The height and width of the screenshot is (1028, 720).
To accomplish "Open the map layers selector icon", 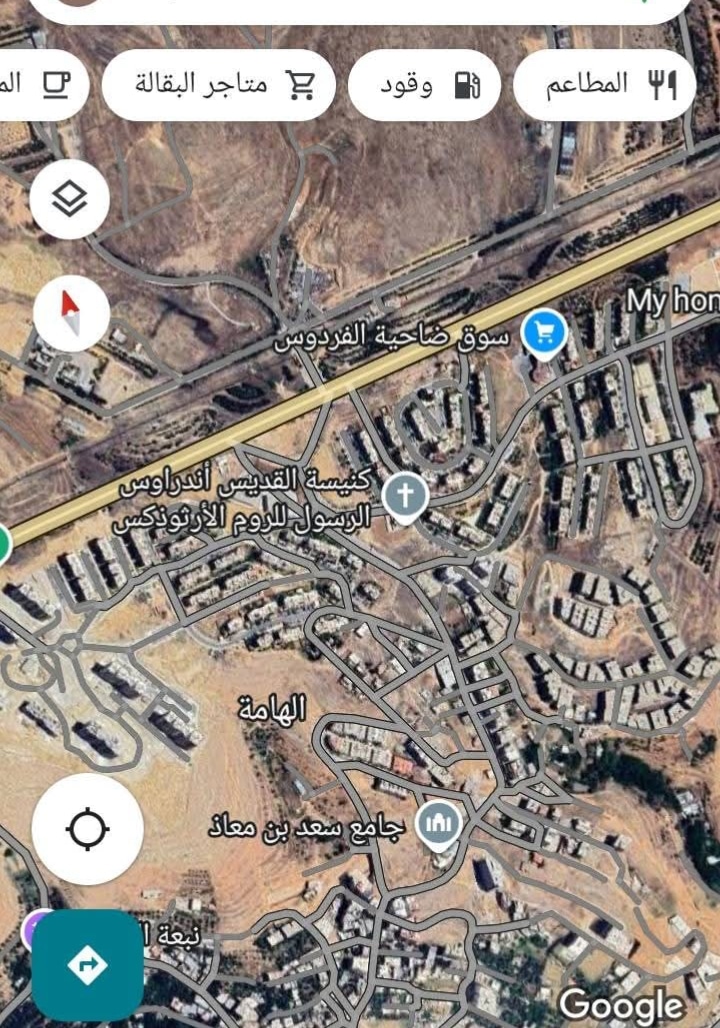I will [68, 199].
